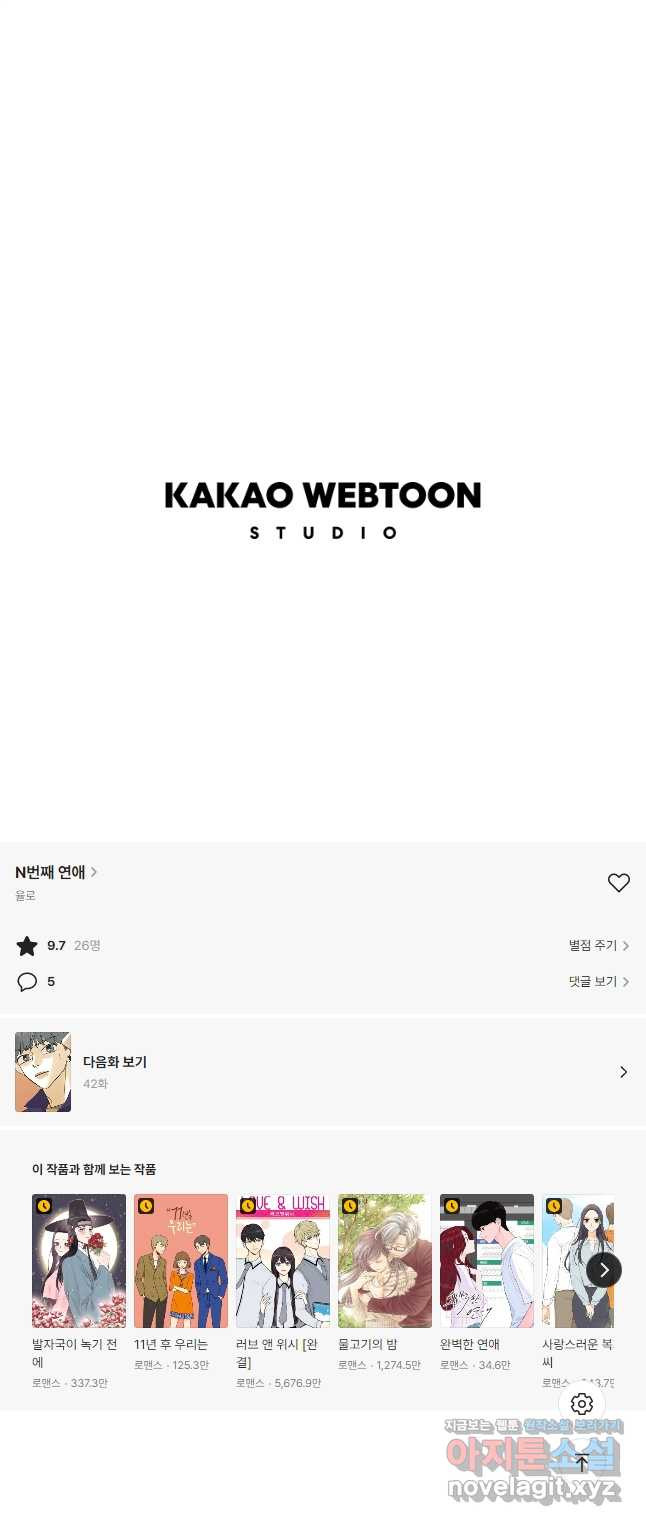Viewport: 646px width, 1526px height.
Task: Show more recommended webtoons with the arrow
Action: pos(604,1270)
